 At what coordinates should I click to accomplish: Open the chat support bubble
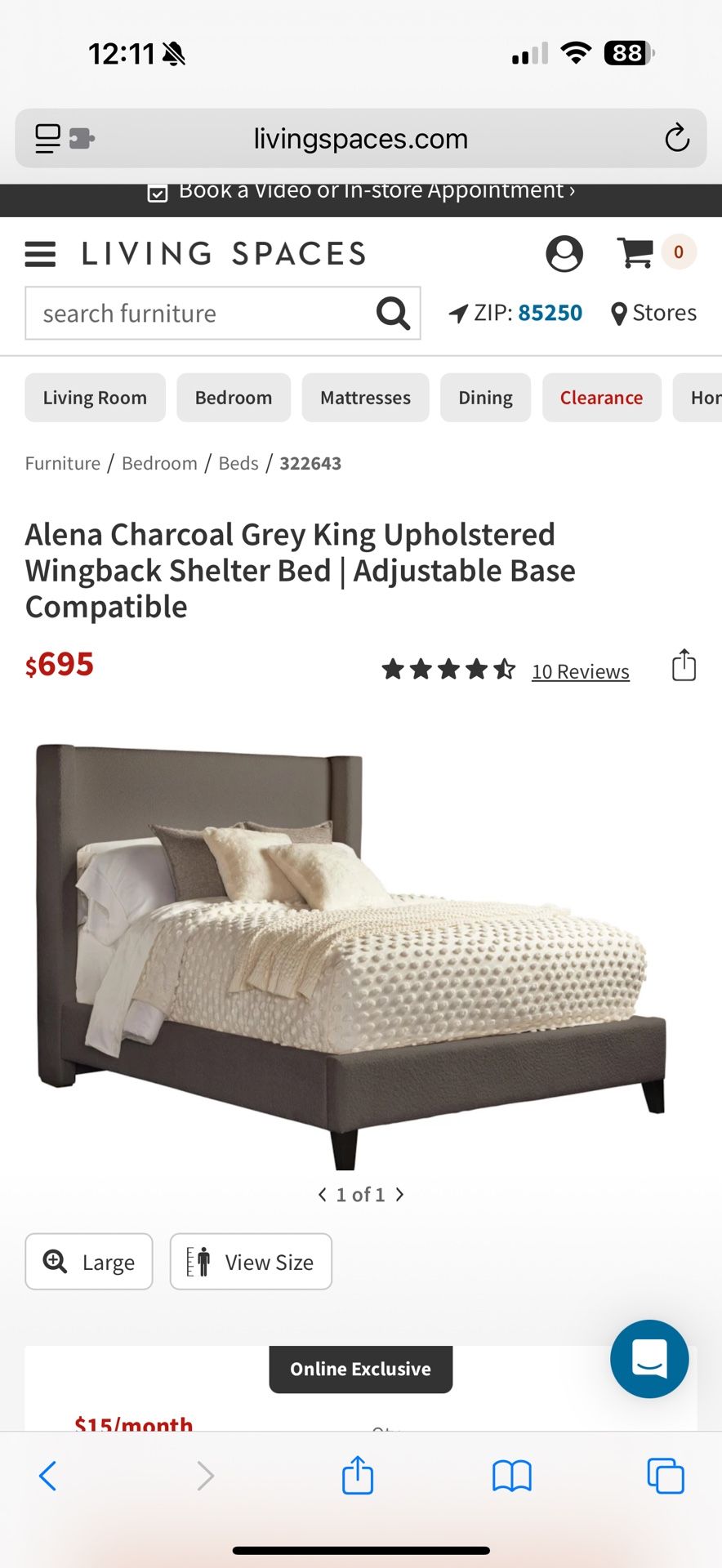tap(649, 1359)
